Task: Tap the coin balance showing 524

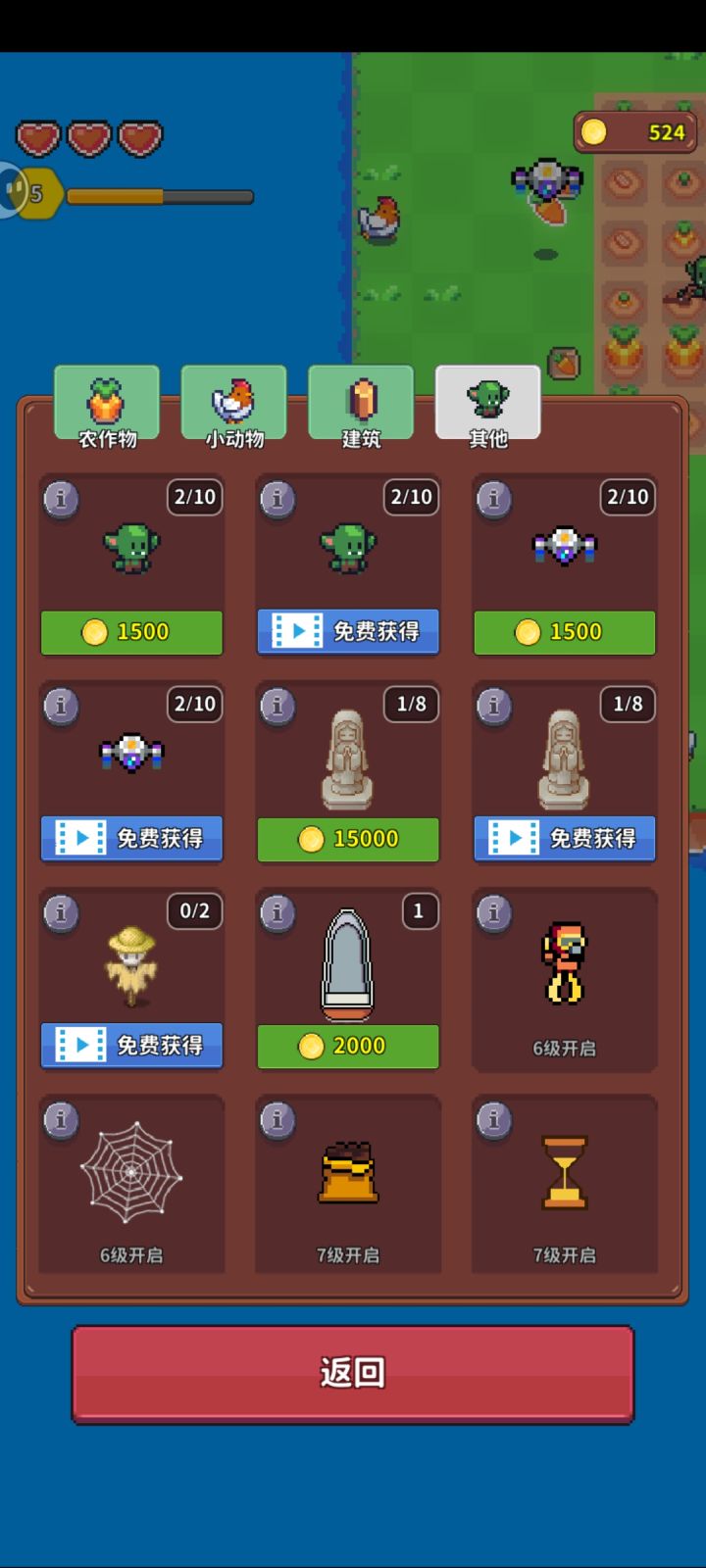Action: (x=637, y=132)
